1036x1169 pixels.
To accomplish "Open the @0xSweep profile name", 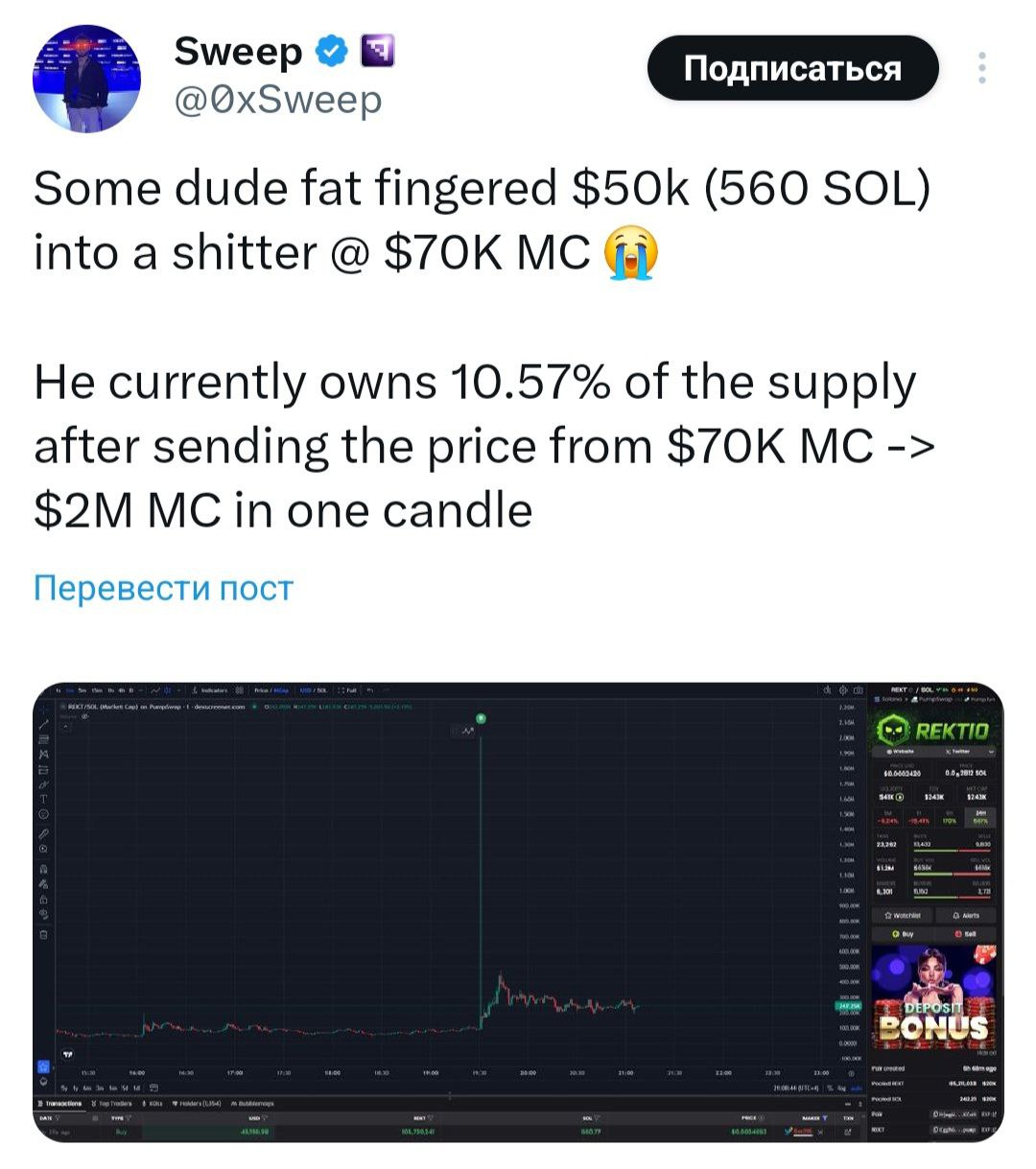I will 277,99.
